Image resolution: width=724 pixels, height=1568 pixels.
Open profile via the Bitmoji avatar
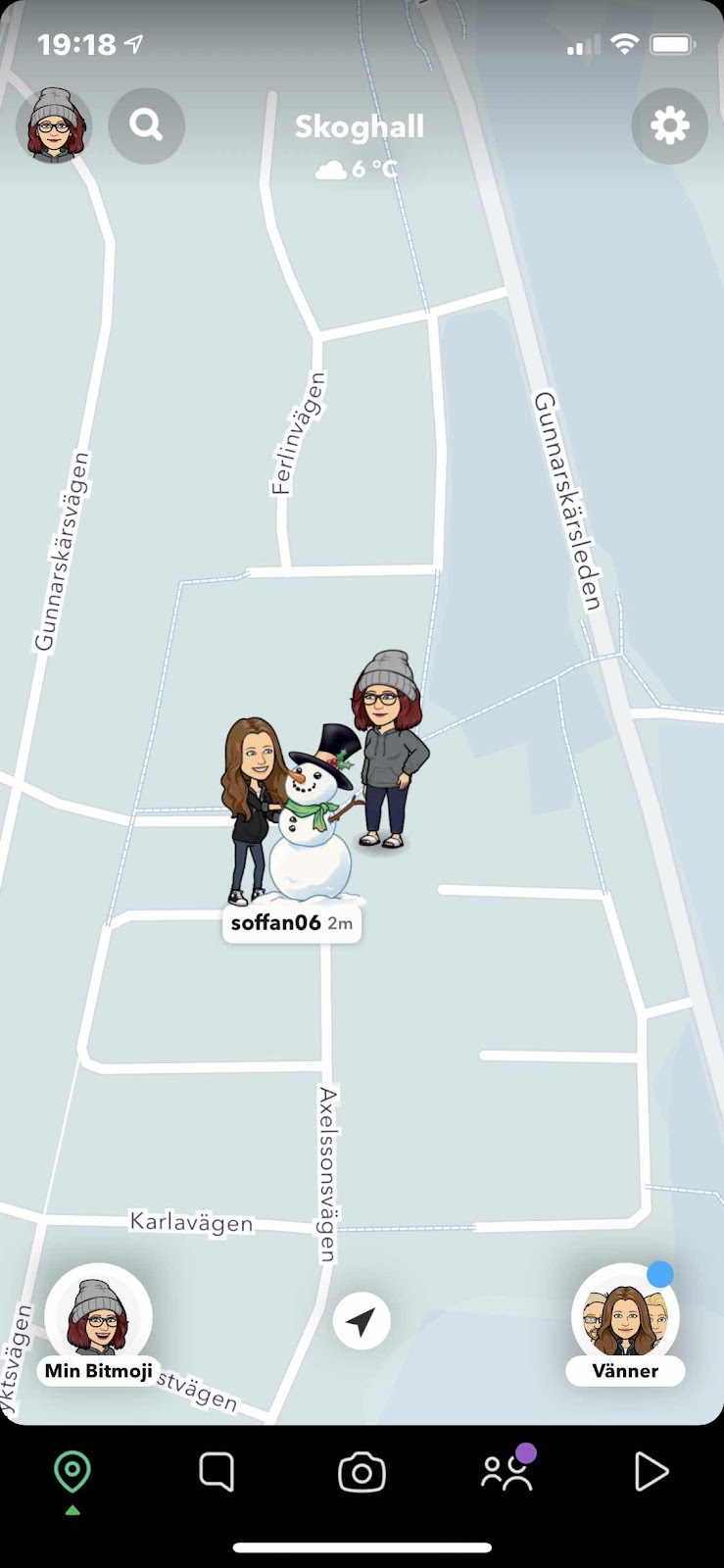point(55,125)
